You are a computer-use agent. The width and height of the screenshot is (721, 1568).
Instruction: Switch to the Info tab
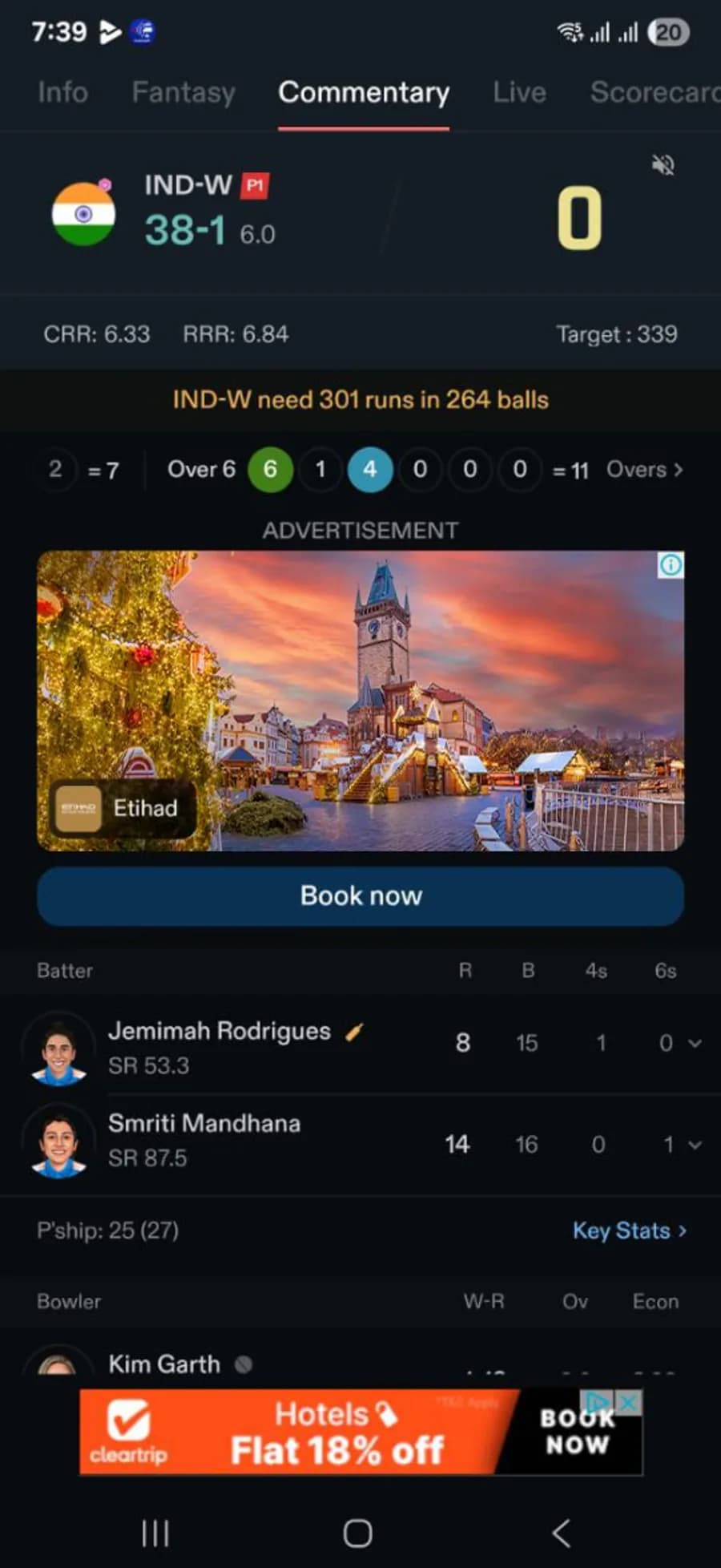(62, 92)
